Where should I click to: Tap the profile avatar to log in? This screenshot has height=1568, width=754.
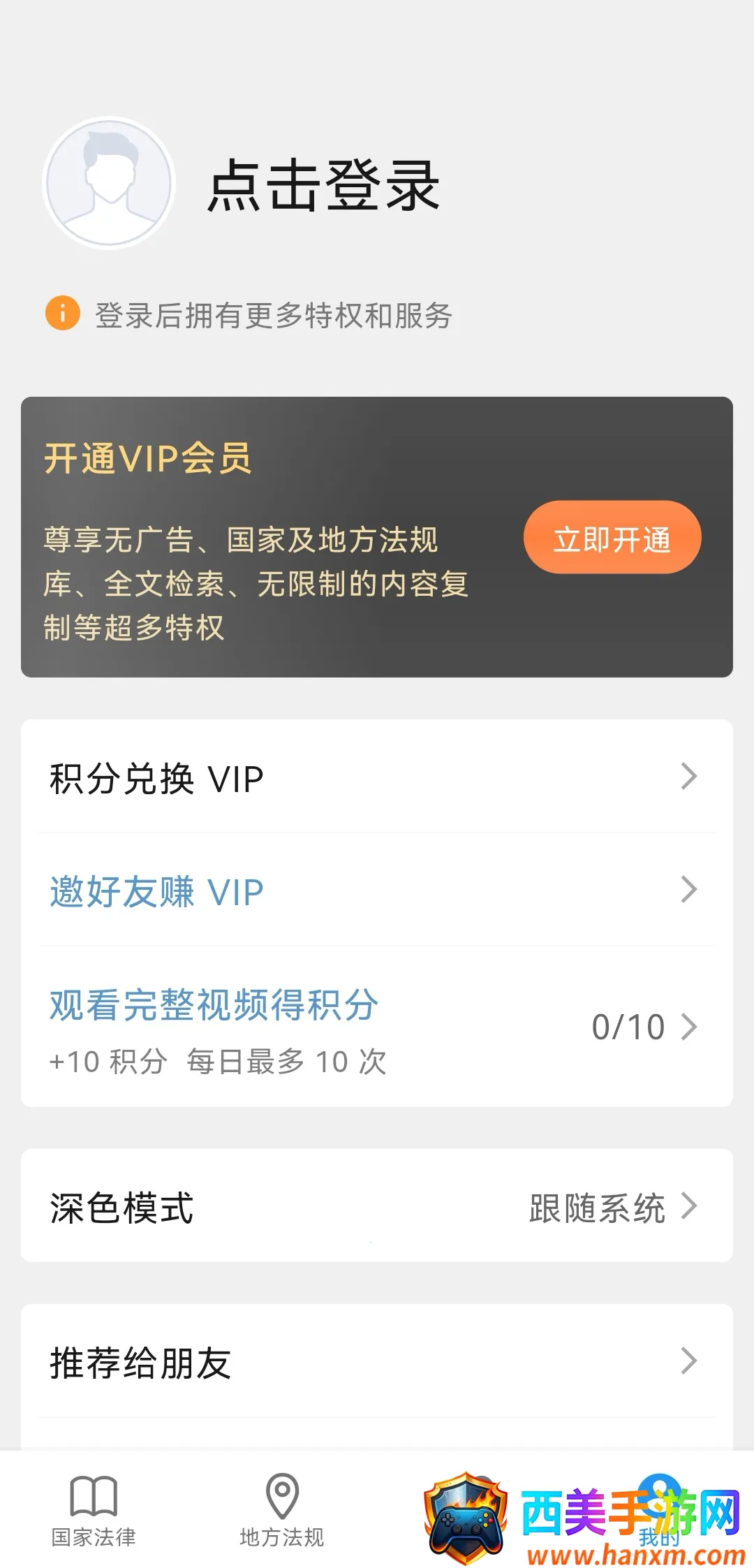point(109,183)
